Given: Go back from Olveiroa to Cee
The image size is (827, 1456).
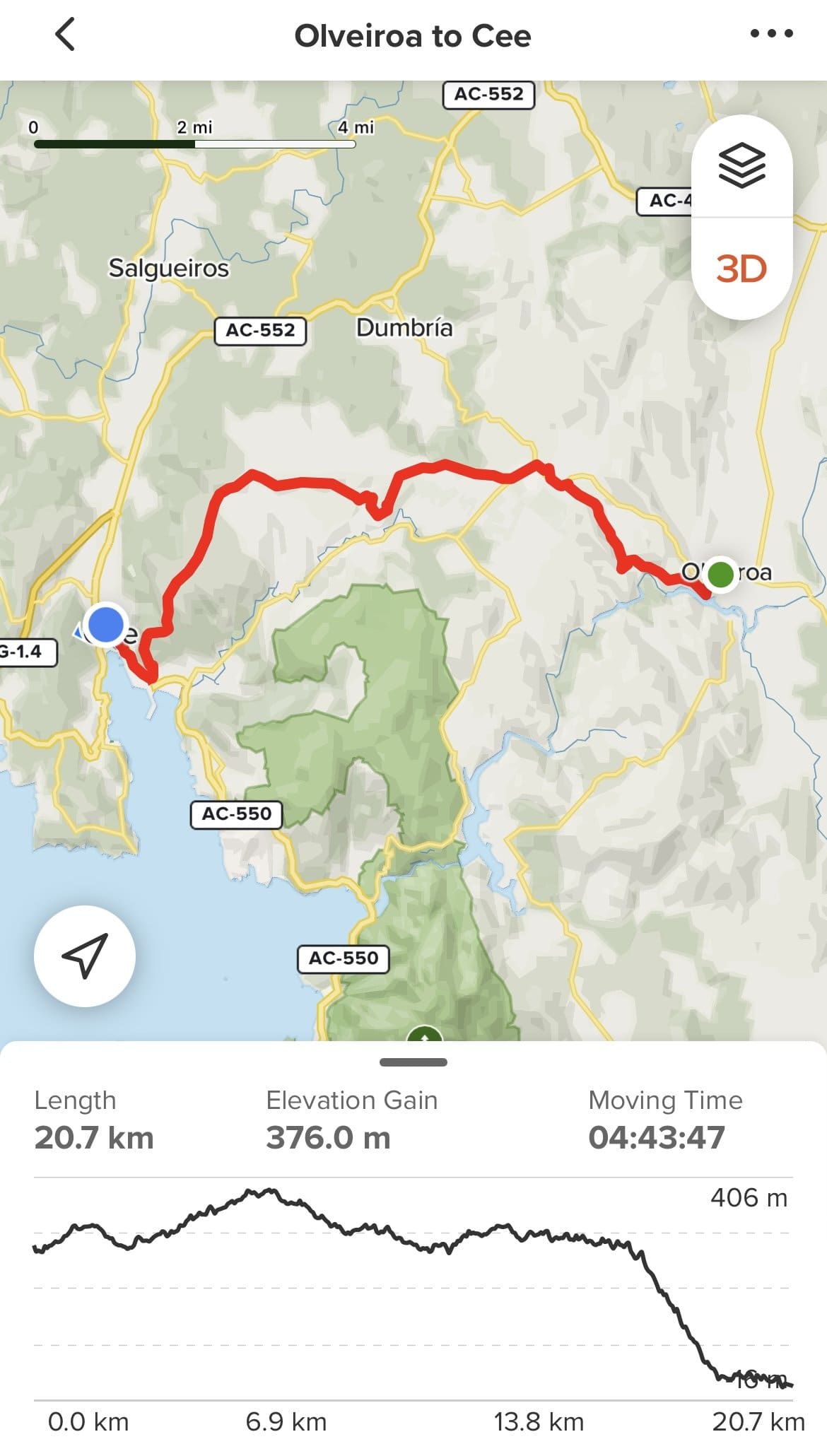Looking at the screenshot, I should pyautogui.click(x=65, y=35).
